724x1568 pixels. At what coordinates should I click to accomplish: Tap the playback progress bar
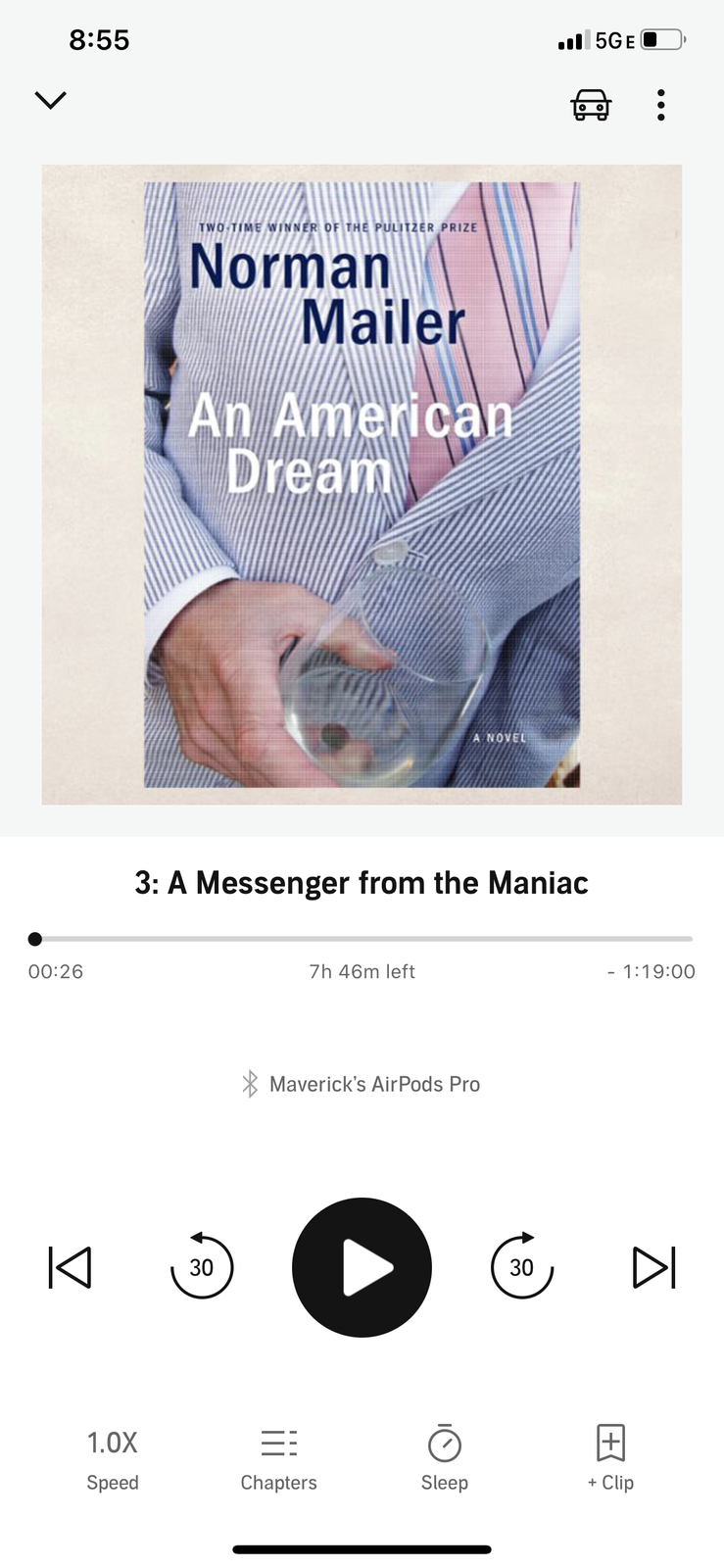(362, 939)
